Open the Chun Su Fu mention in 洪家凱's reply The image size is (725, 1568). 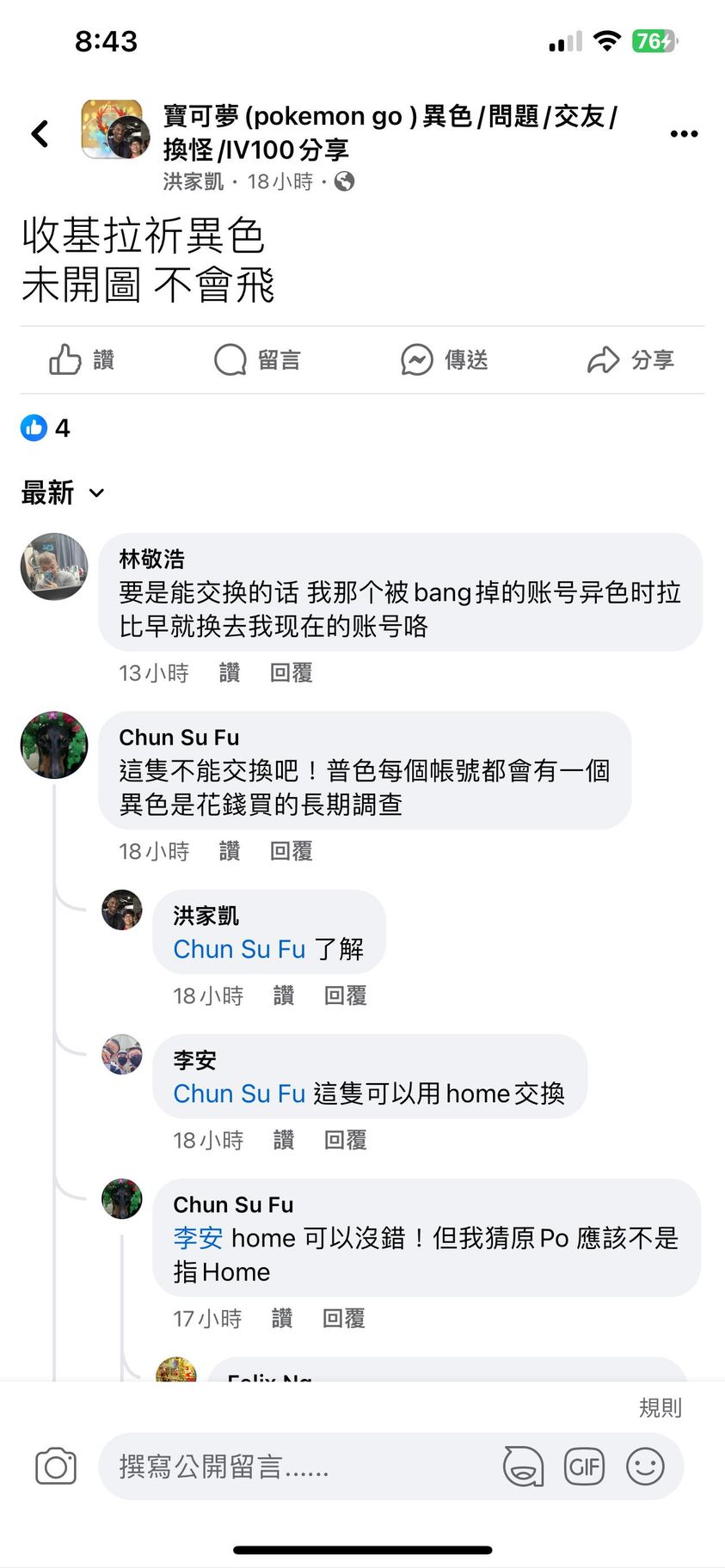click(x=239, y=949)
